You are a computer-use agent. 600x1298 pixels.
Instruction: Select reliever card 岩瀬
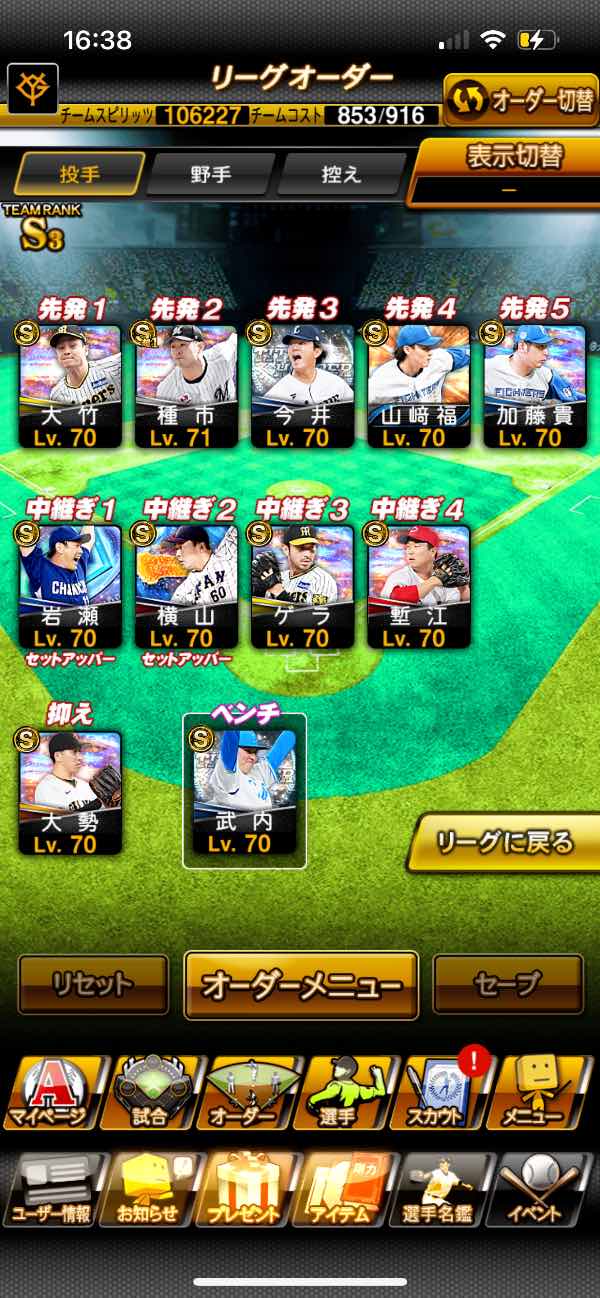(70, 587)
